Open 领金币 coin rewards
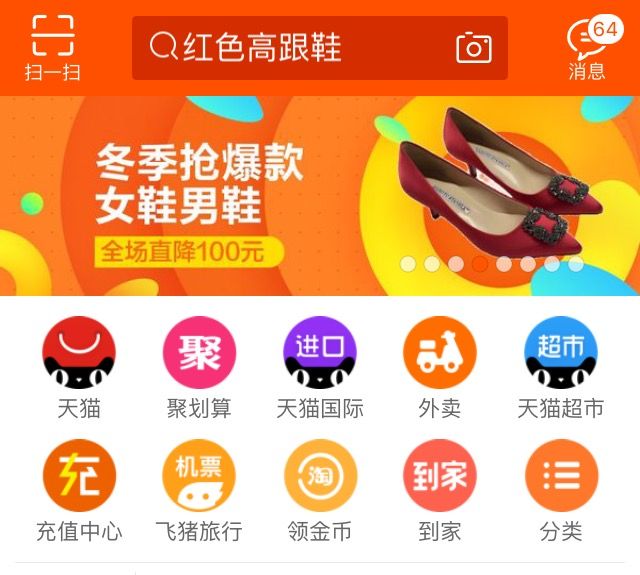 point(320,490)
